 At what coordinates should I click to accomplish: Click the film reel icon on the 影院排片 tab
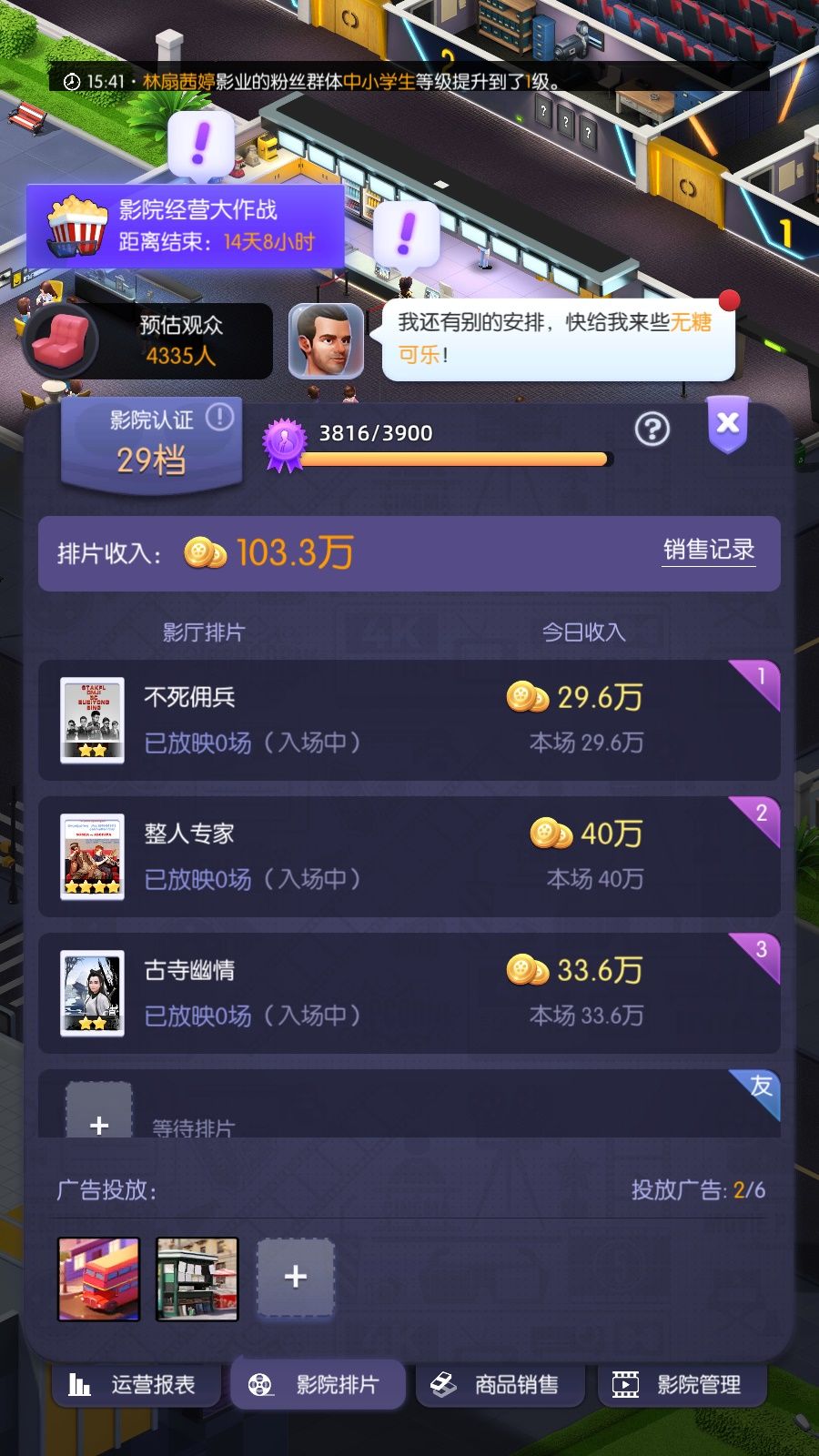coord(263,1384)
